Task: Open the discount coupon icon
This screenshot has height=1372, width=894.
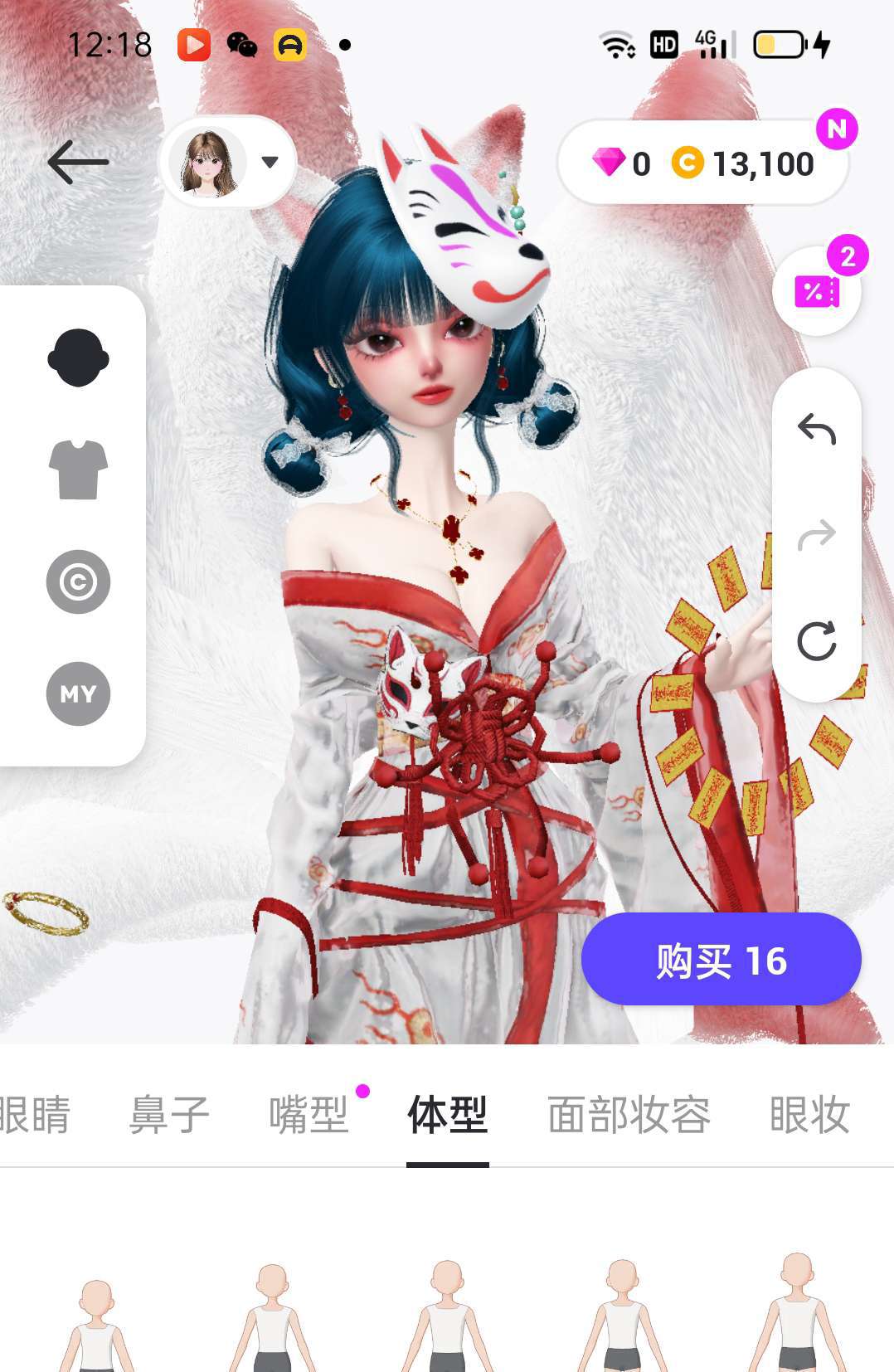Action: (817, 291)
